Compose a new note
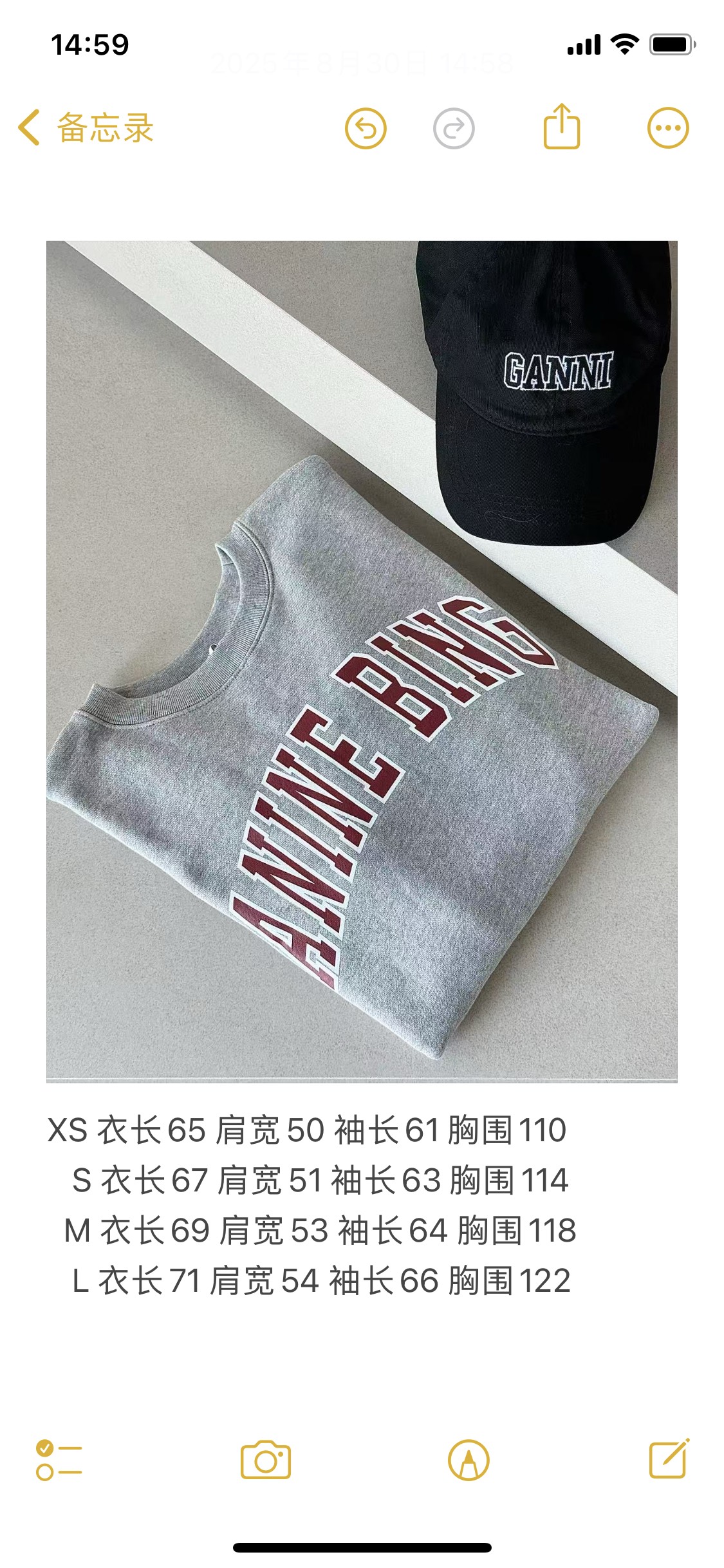 tap(669, 1459)
